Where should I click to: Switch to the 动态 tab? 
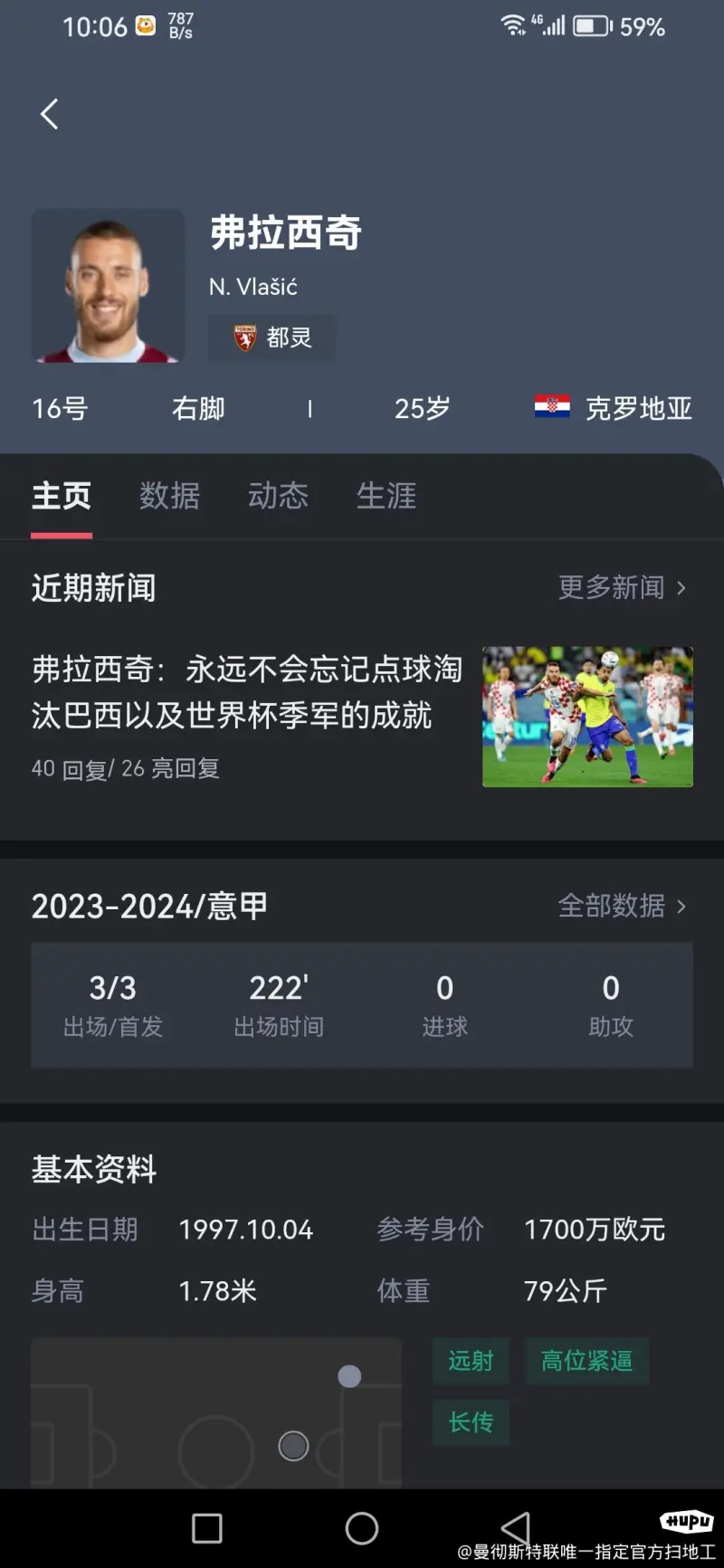(278, 496)
